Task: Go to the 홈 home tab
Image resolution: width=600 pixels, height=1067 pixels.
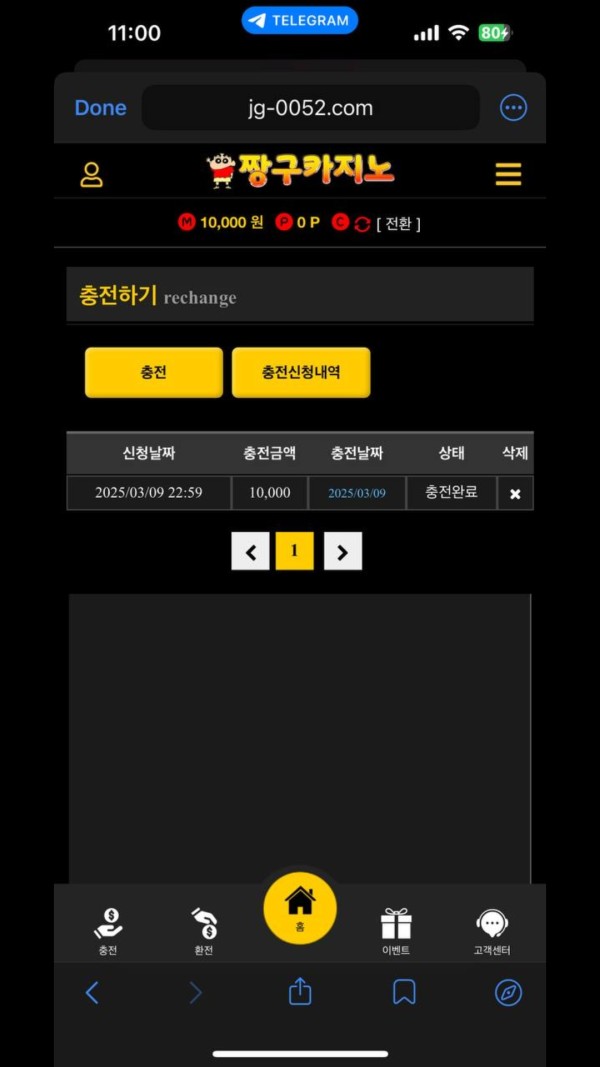Action: click(300, 907)
